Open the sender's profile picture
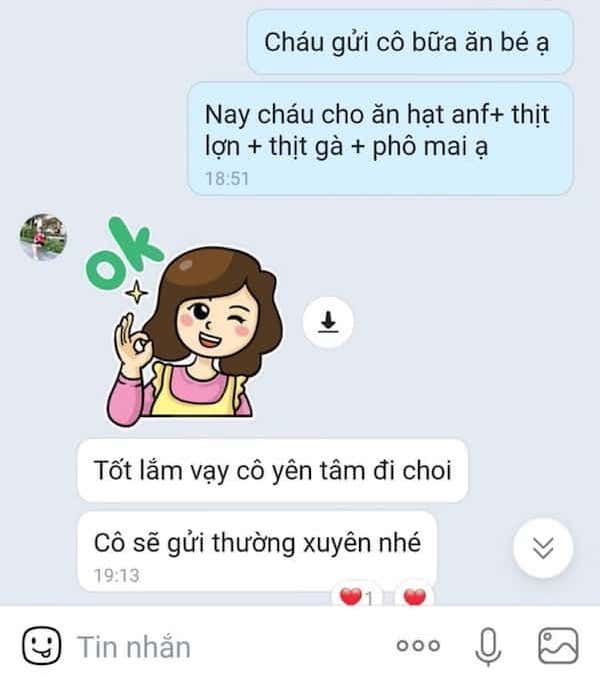 click(43, 237)
